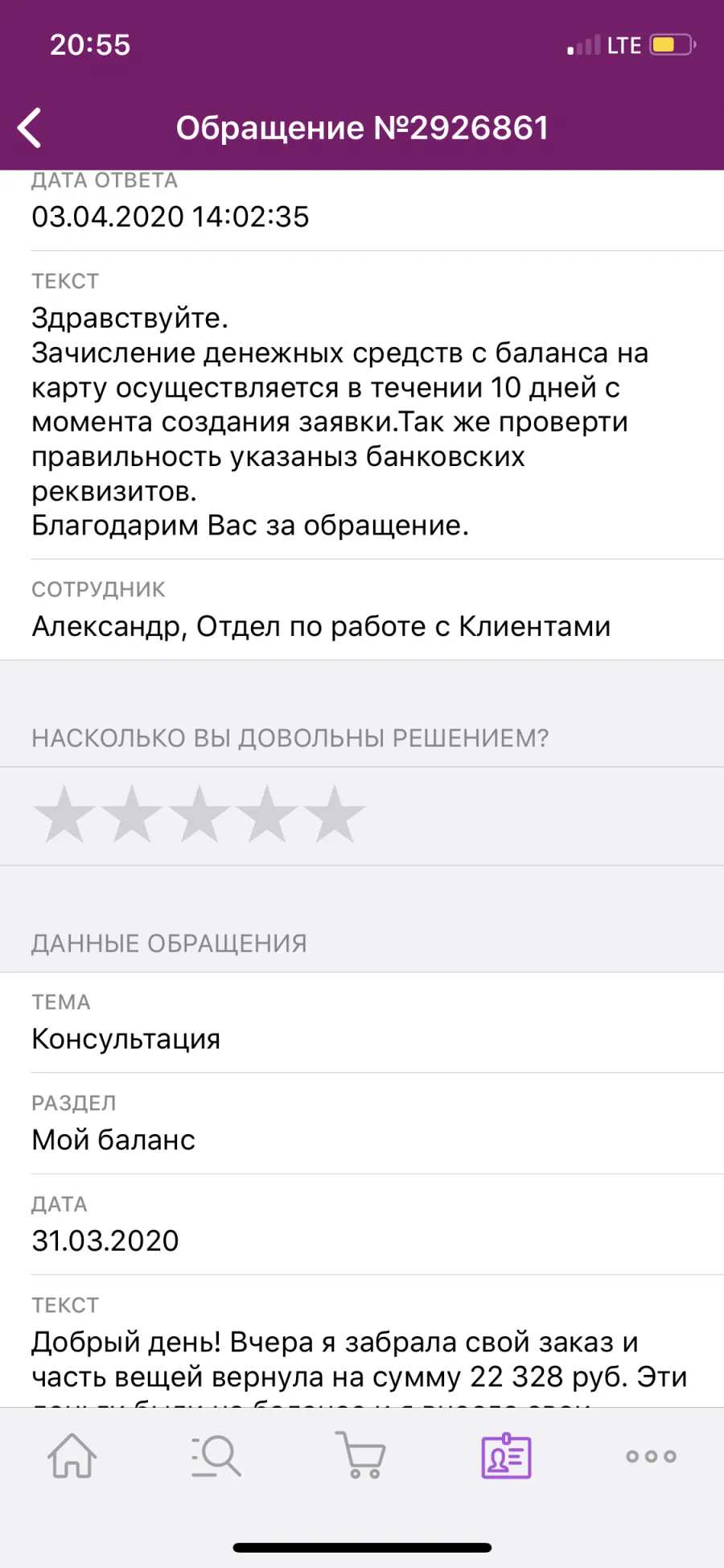Open the profile tab
Image resolution: width=724 pixels, height=1568 pixels.
(506, 1456)
